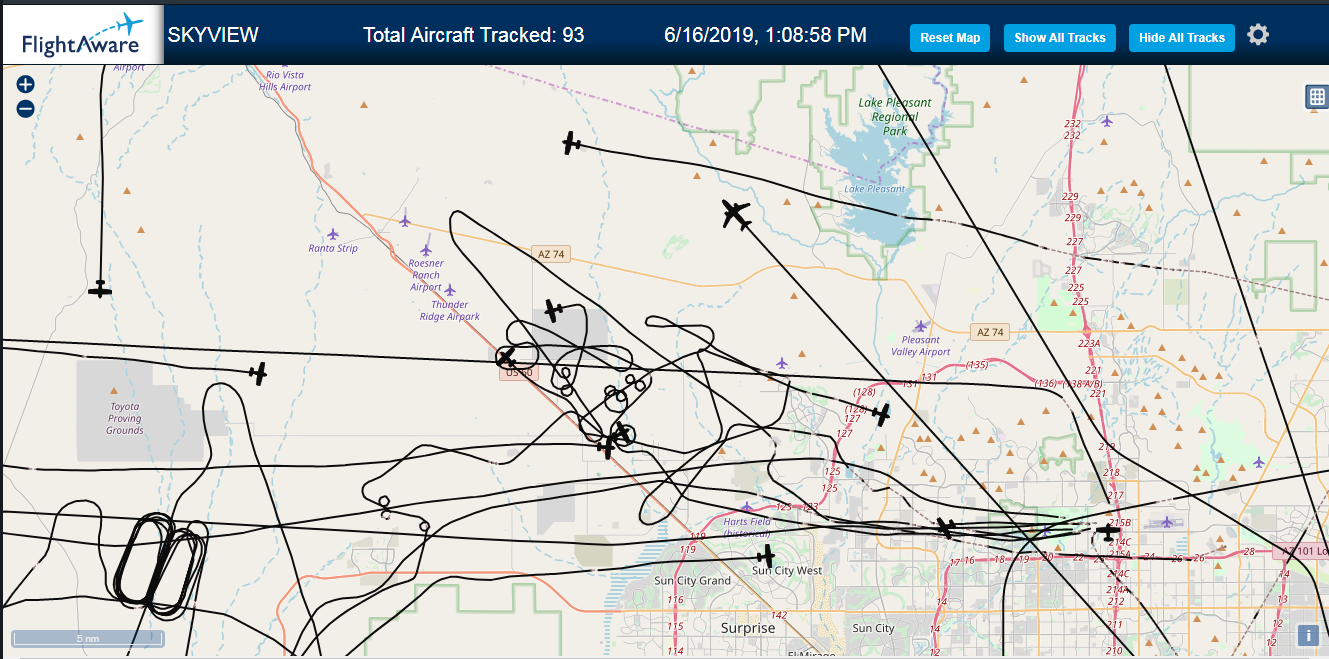Select the aircraft above Toyota Proving Grounds
The height and width of the screenshot is (659, 1329).
(258, 374)
